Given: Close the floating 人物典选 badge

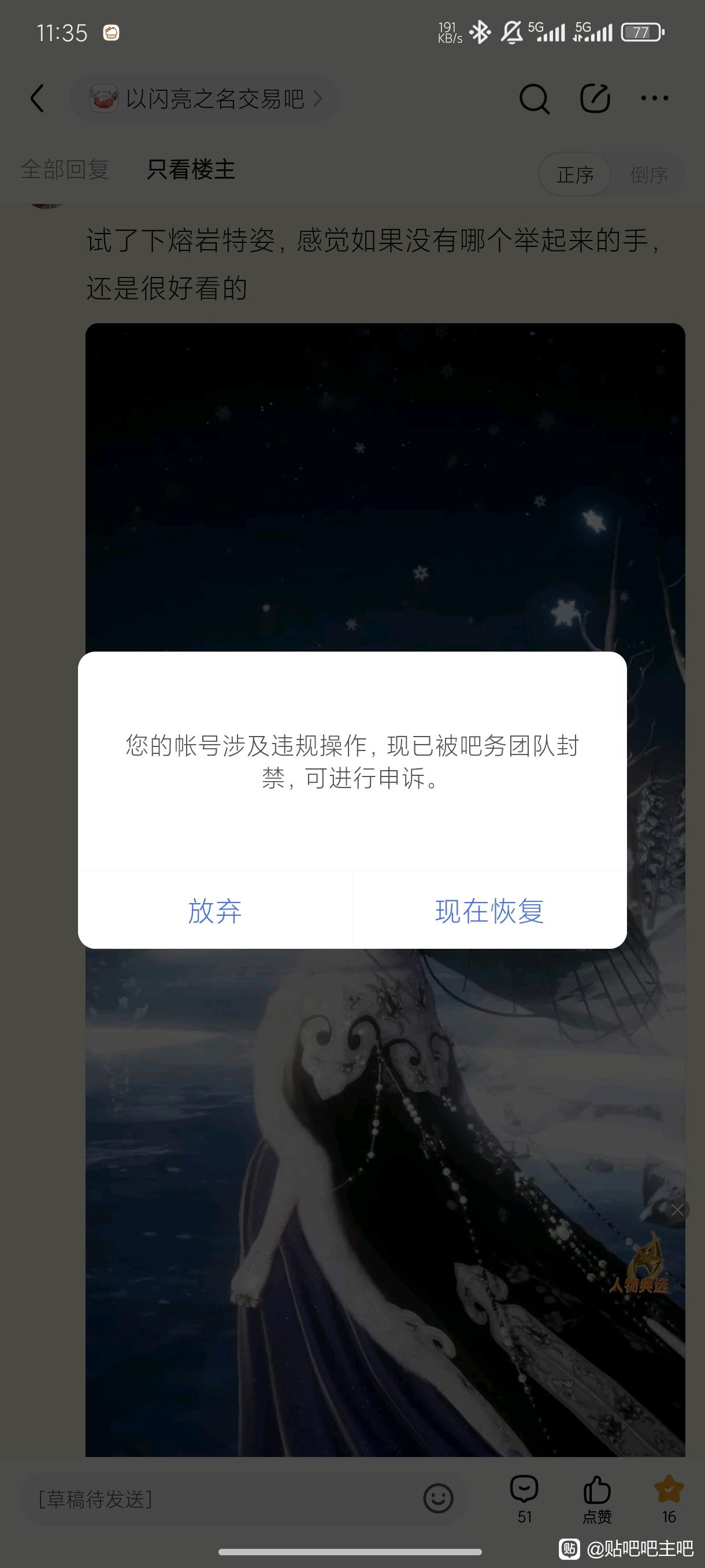Looking at the screenshot, I should point(677,1211).
